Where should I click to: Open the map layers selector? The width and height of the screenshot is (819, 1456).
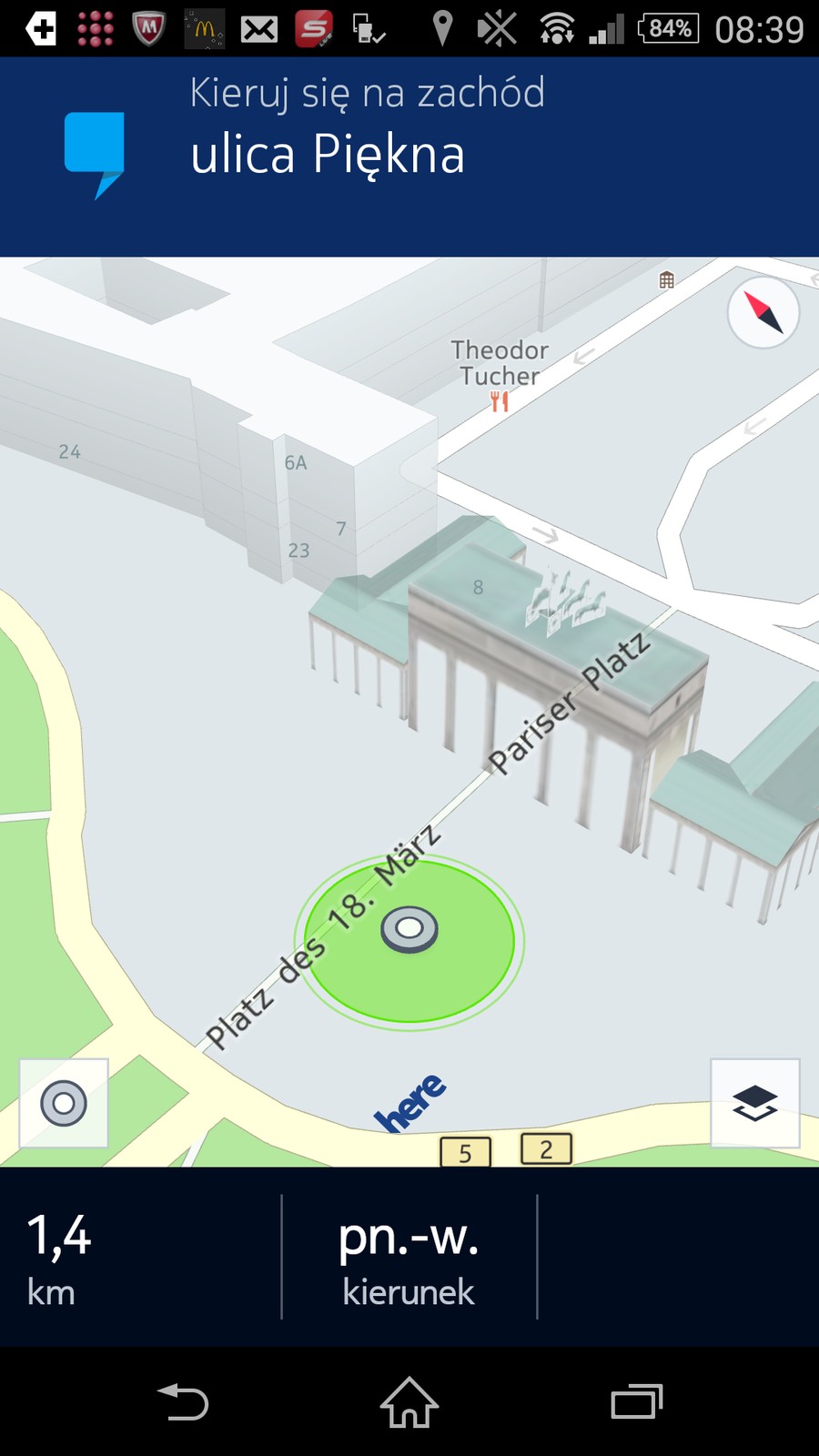(x=754, y=1101)
